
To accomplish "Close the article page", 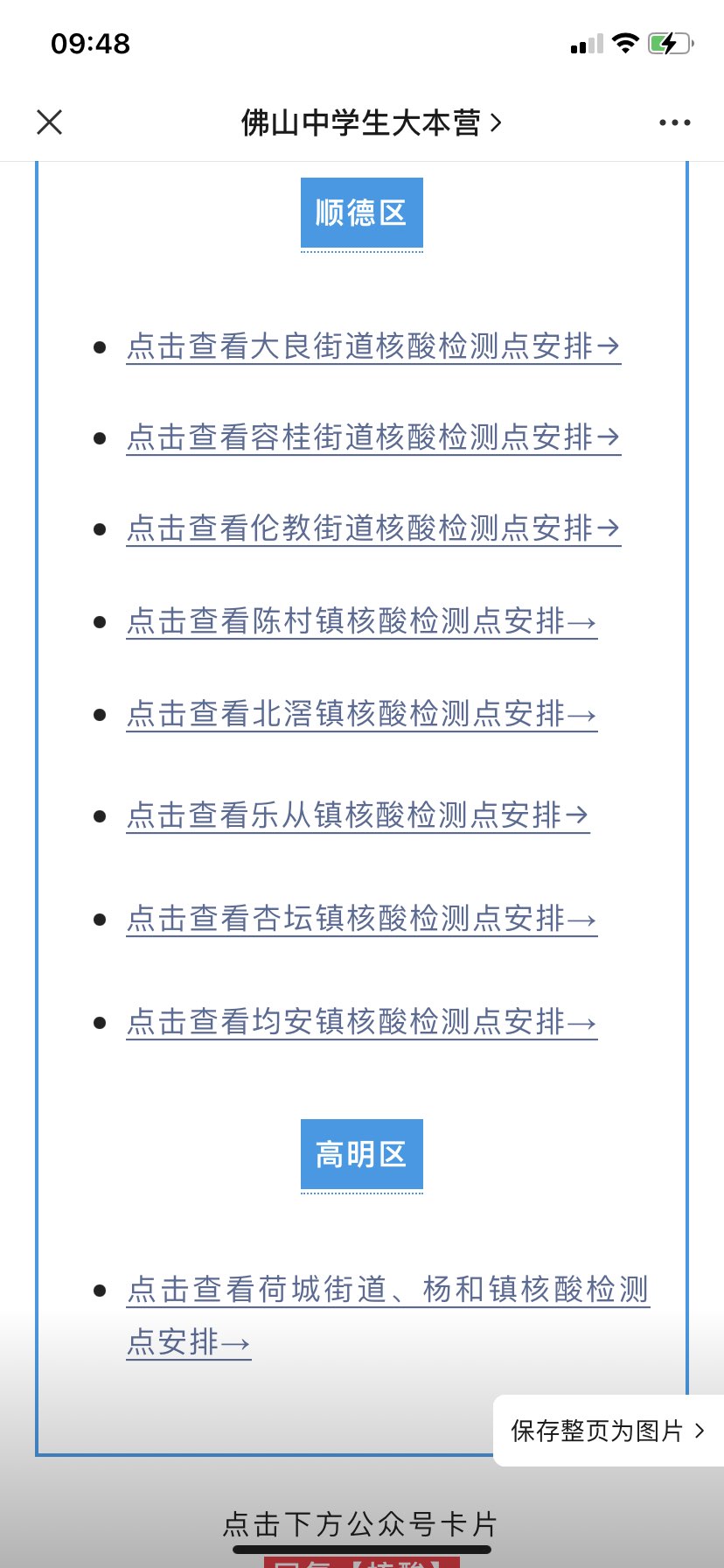I will pyautogui.click(x=50, y=122).
